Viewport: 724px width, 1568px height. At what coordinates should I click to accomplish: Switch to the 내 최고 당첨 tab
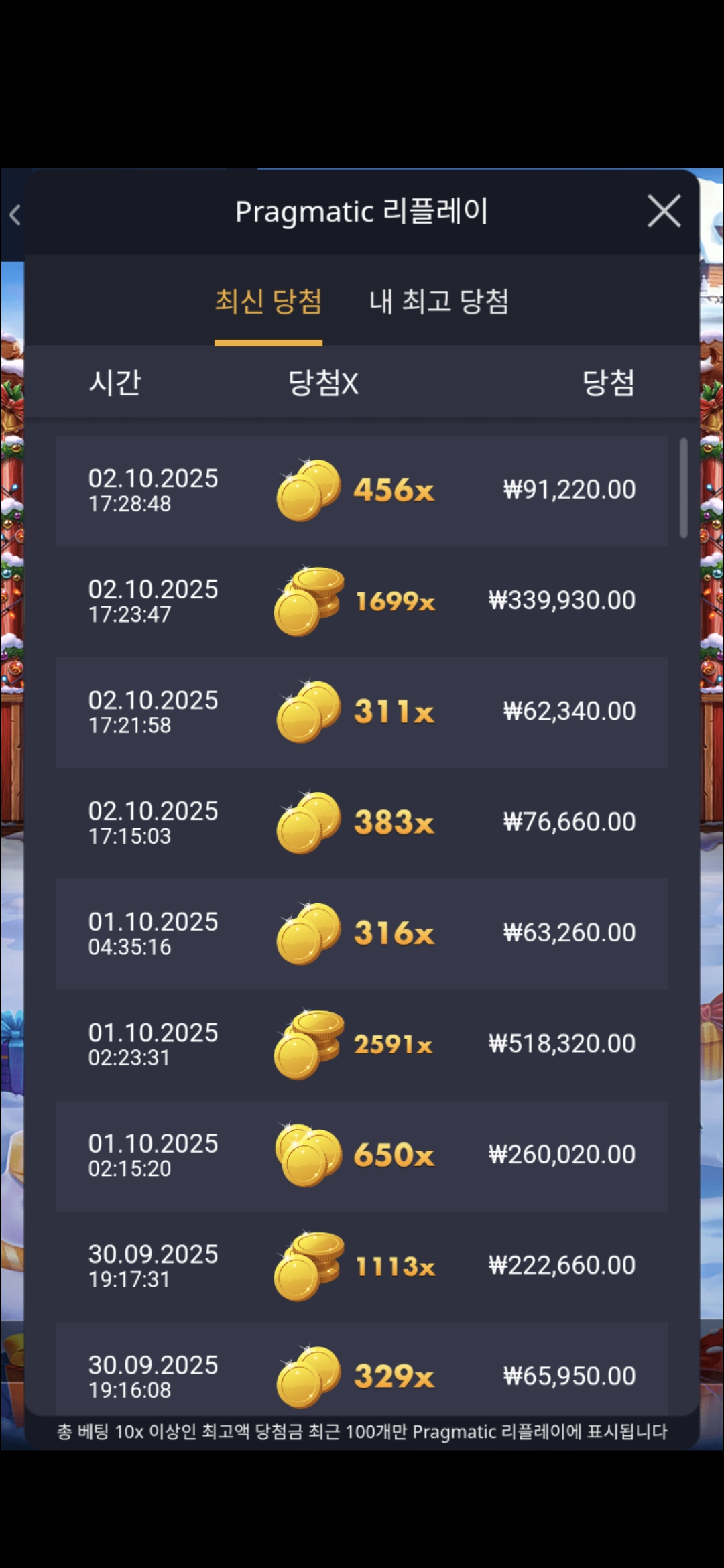[x=438, y=302]
